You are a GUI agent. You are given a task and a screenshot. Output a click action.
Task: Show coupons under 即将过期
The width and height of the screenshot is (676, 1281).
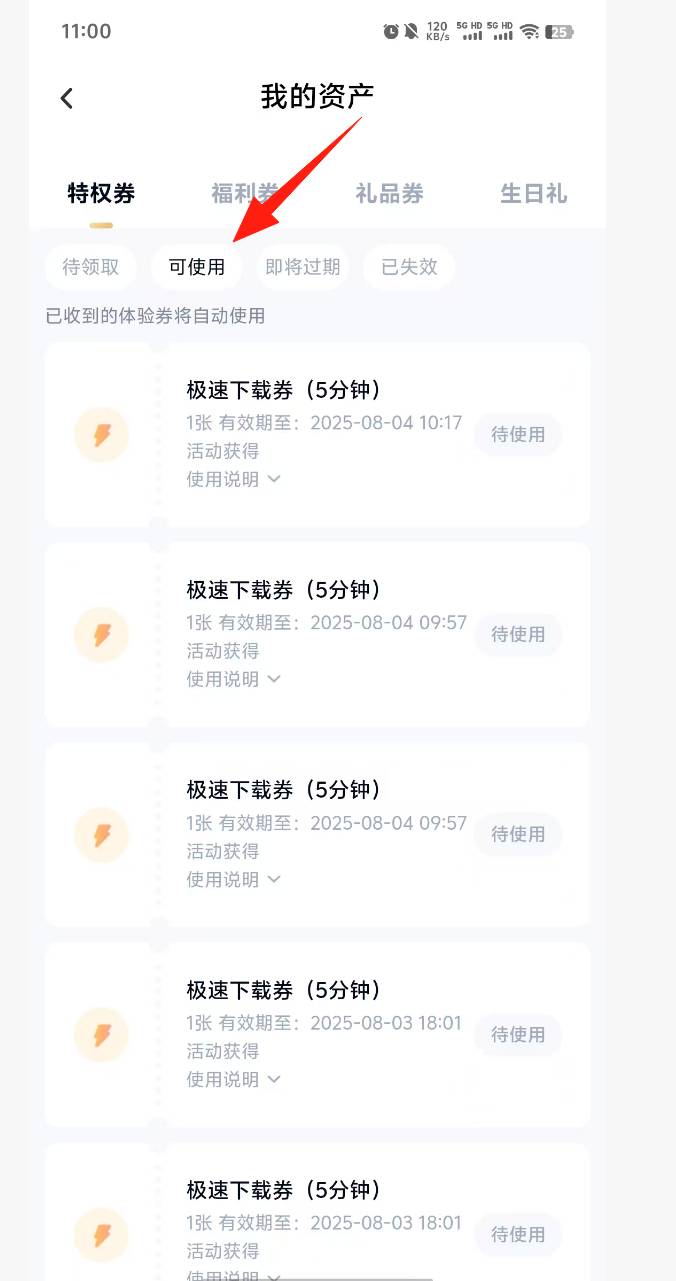pos(303,267)
